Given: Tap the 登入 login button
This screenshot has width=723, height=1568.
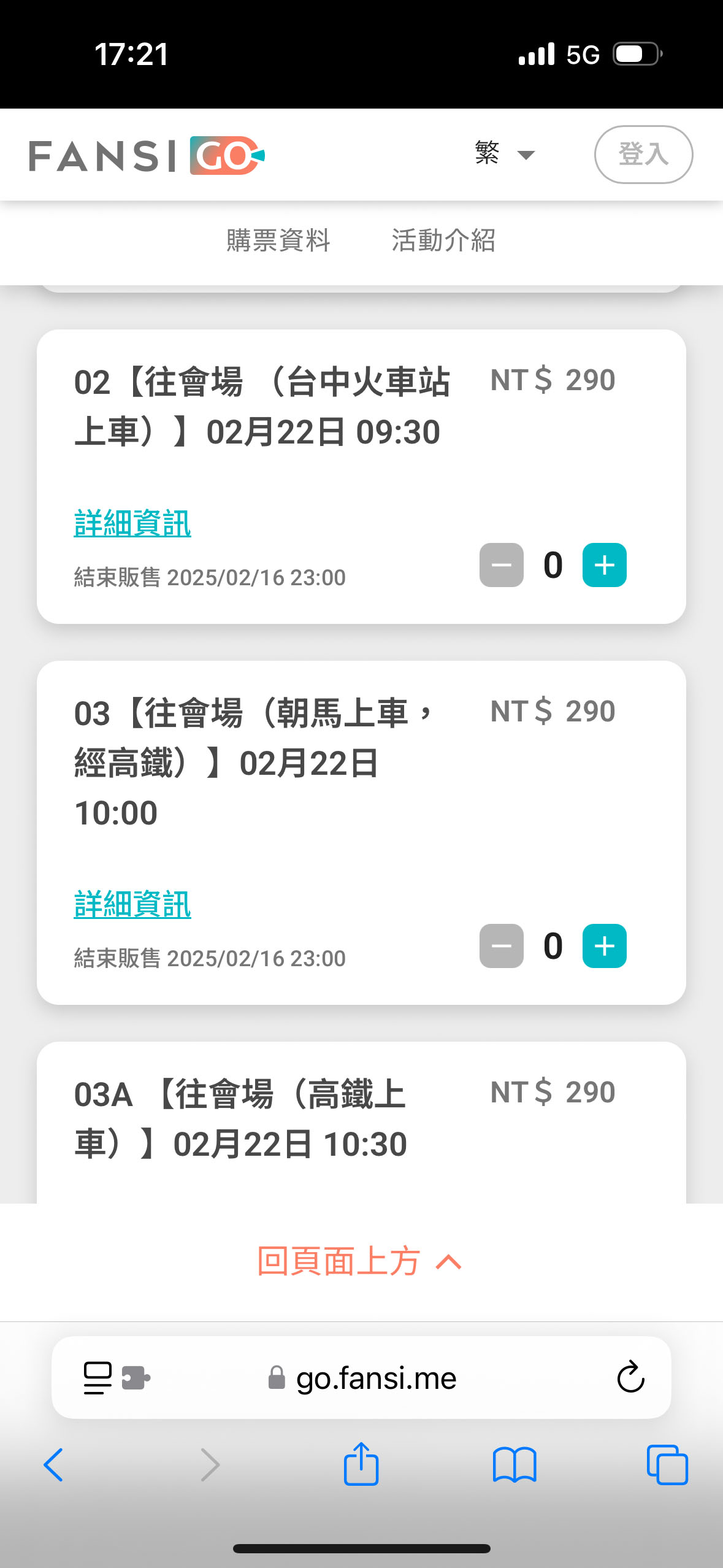Looking at the screenshot, I should pyautogui.click(x=643, y=155).
